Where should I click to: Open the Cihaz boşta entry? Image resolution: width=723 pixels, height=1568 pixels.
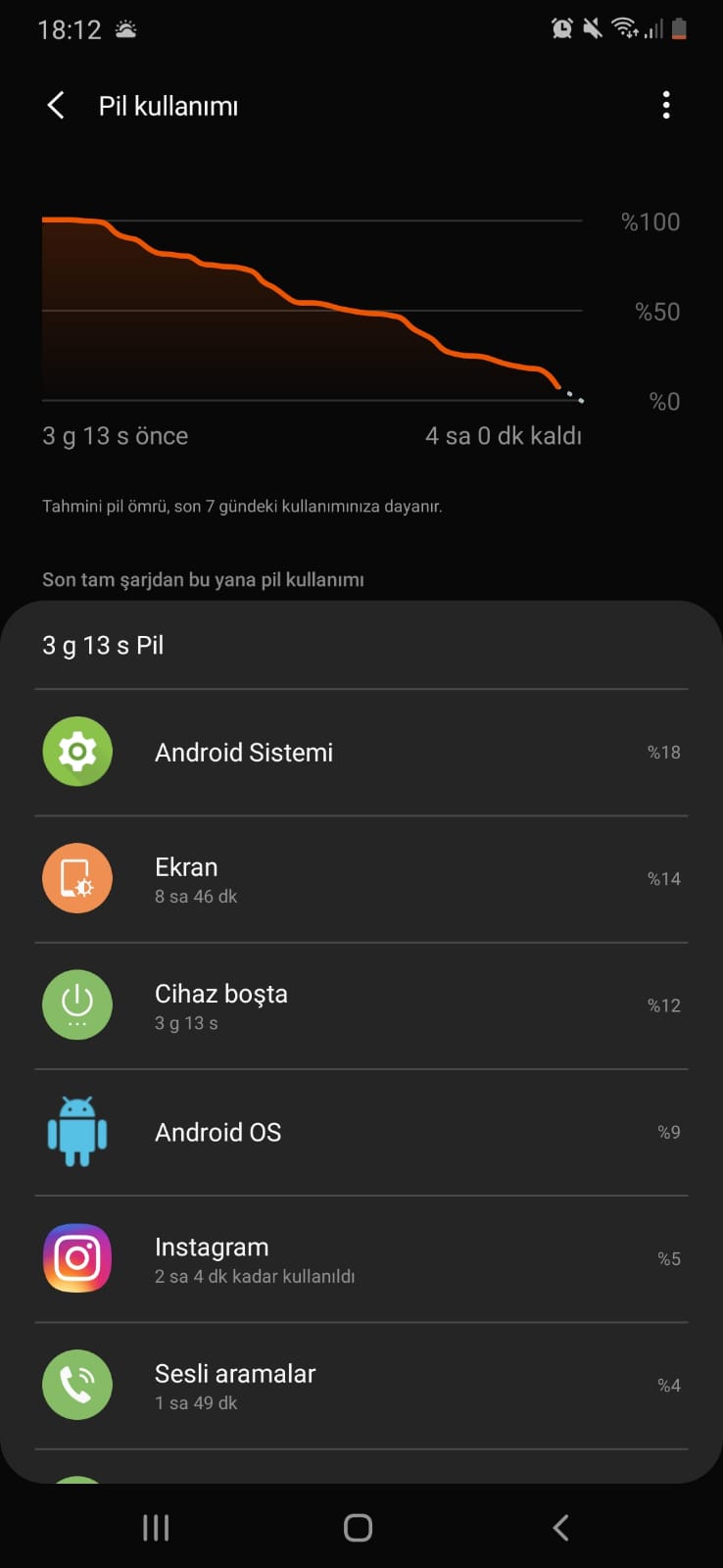point(361,1005)
